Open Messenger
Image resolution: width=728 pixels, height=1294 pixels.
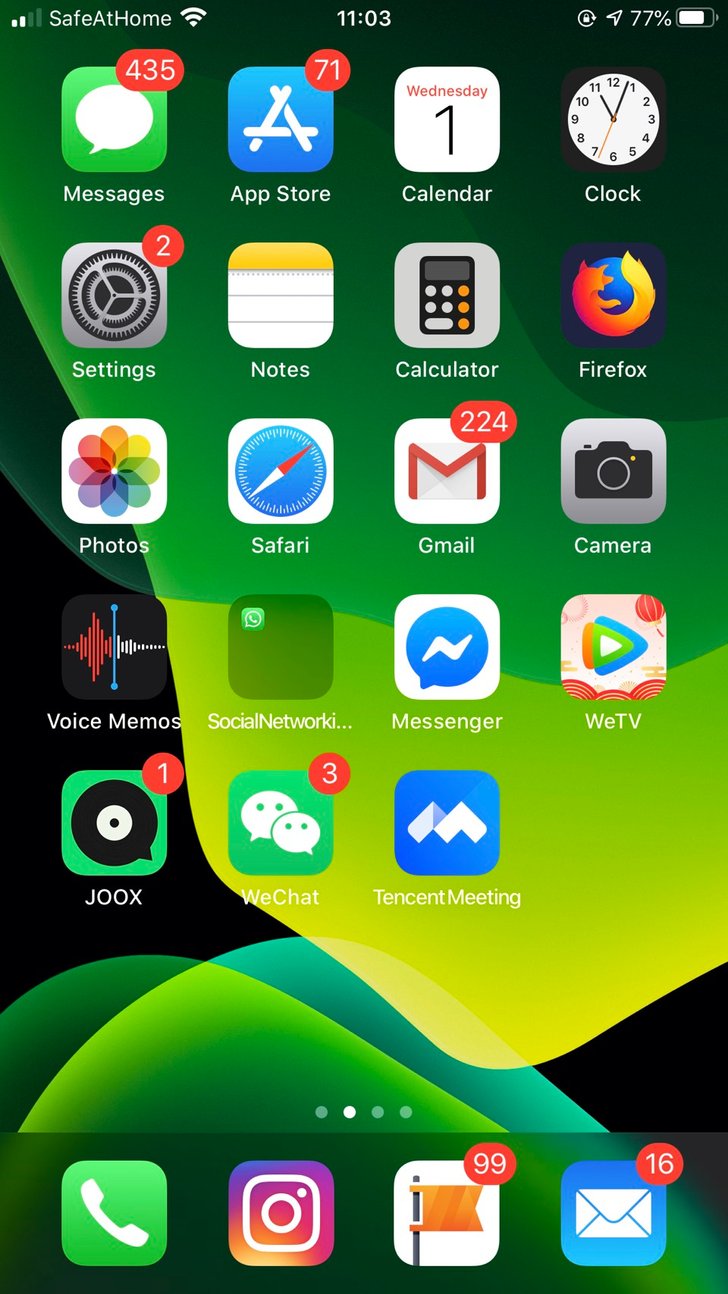(x=447, y=647)
